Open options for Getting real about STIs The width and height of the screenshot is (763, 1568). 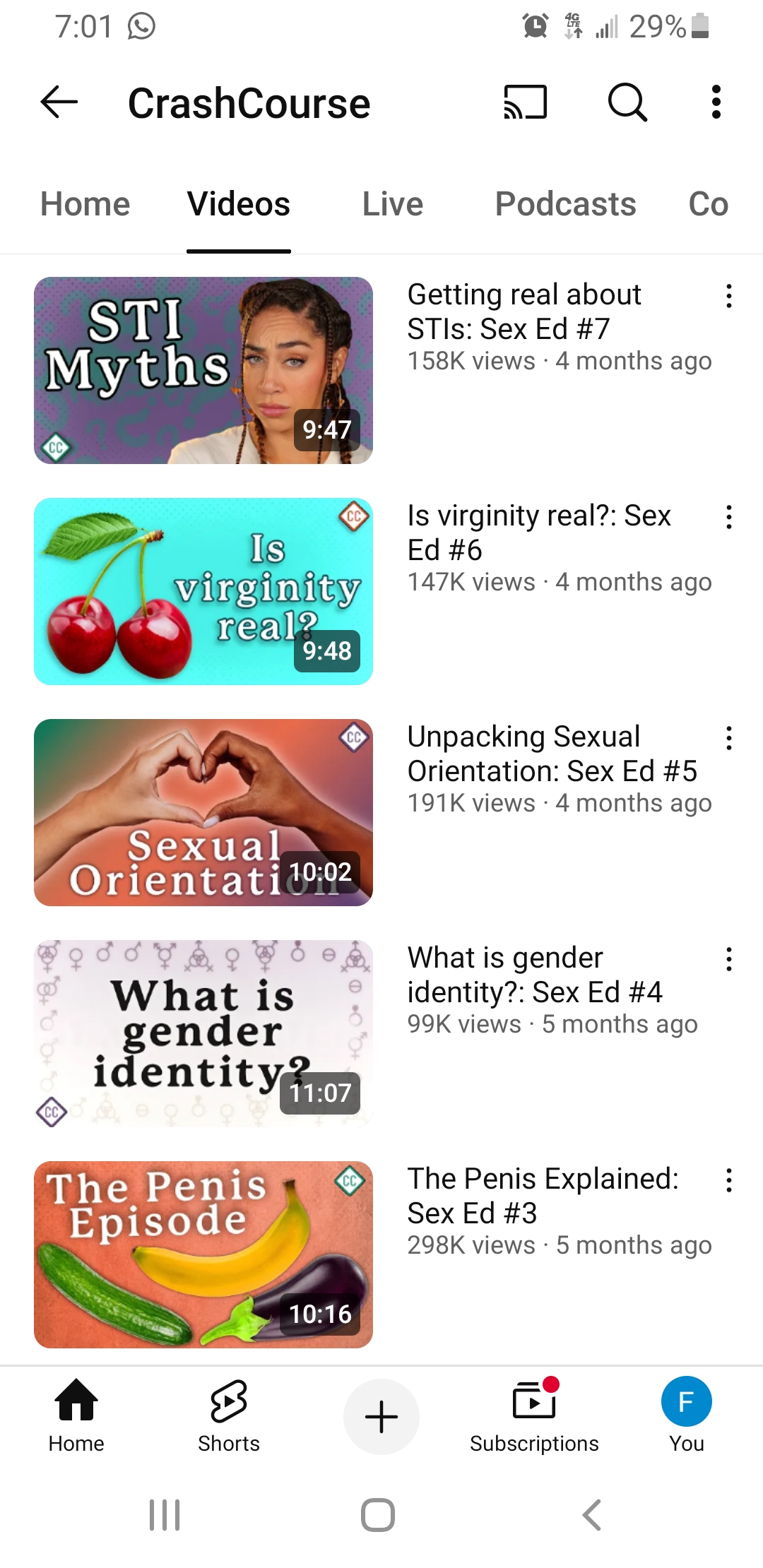point(728,296)
